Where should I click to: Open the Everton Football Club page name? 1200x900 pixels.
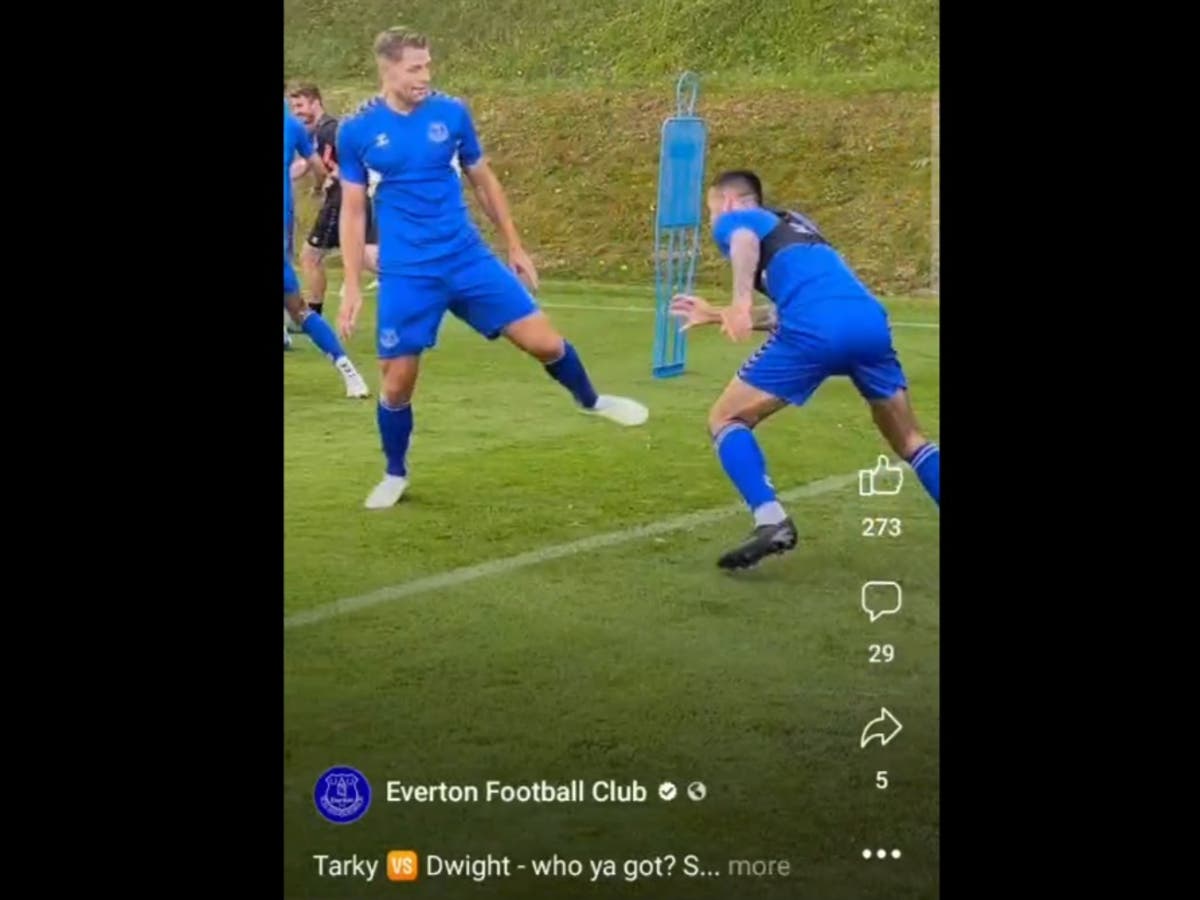(516, 792)
